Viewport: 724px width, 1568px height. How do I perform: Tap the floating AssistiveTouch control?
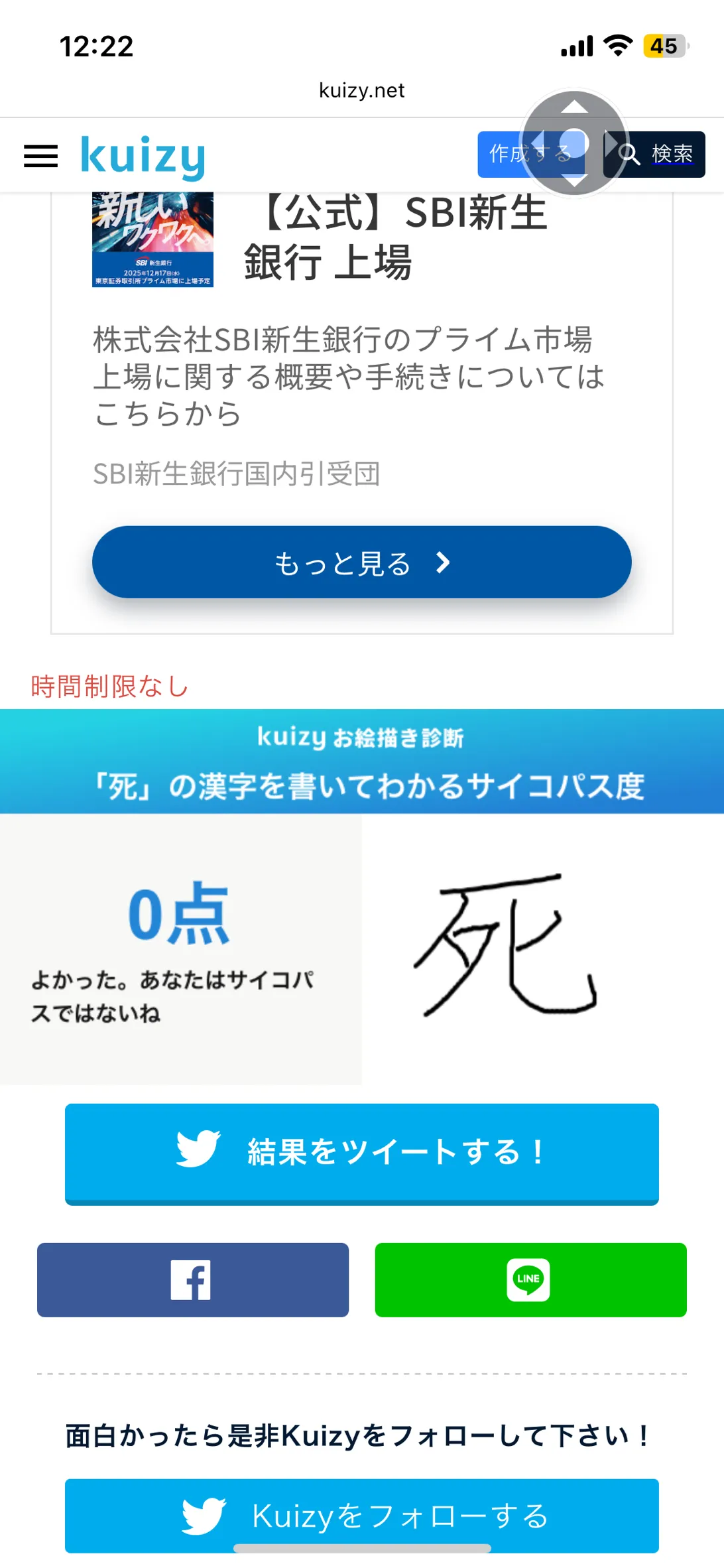[x=574, y=143]
